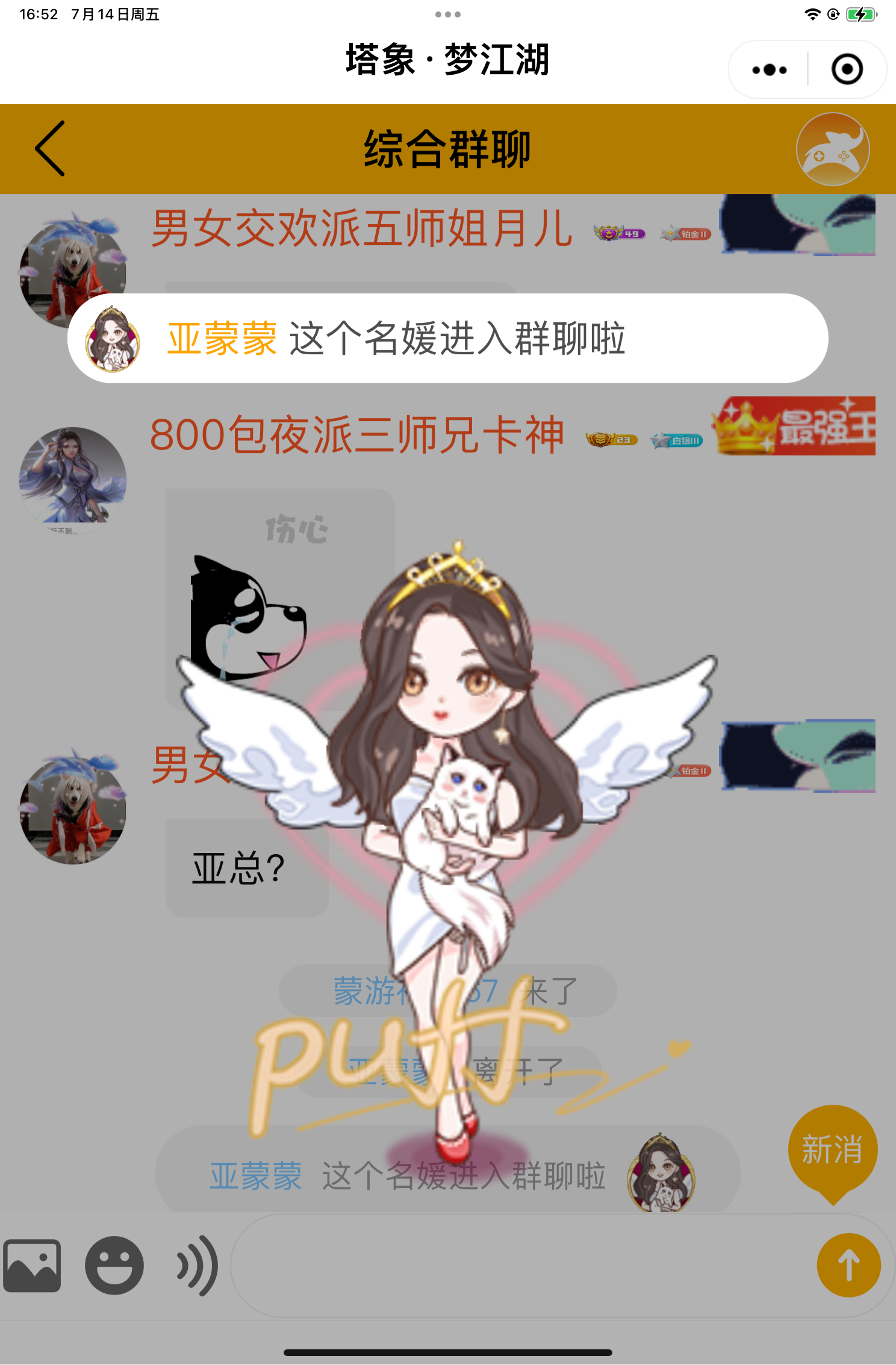
Task: Tap the 亚蒙蒙 join notification banner
Action: tap(447, 339)
